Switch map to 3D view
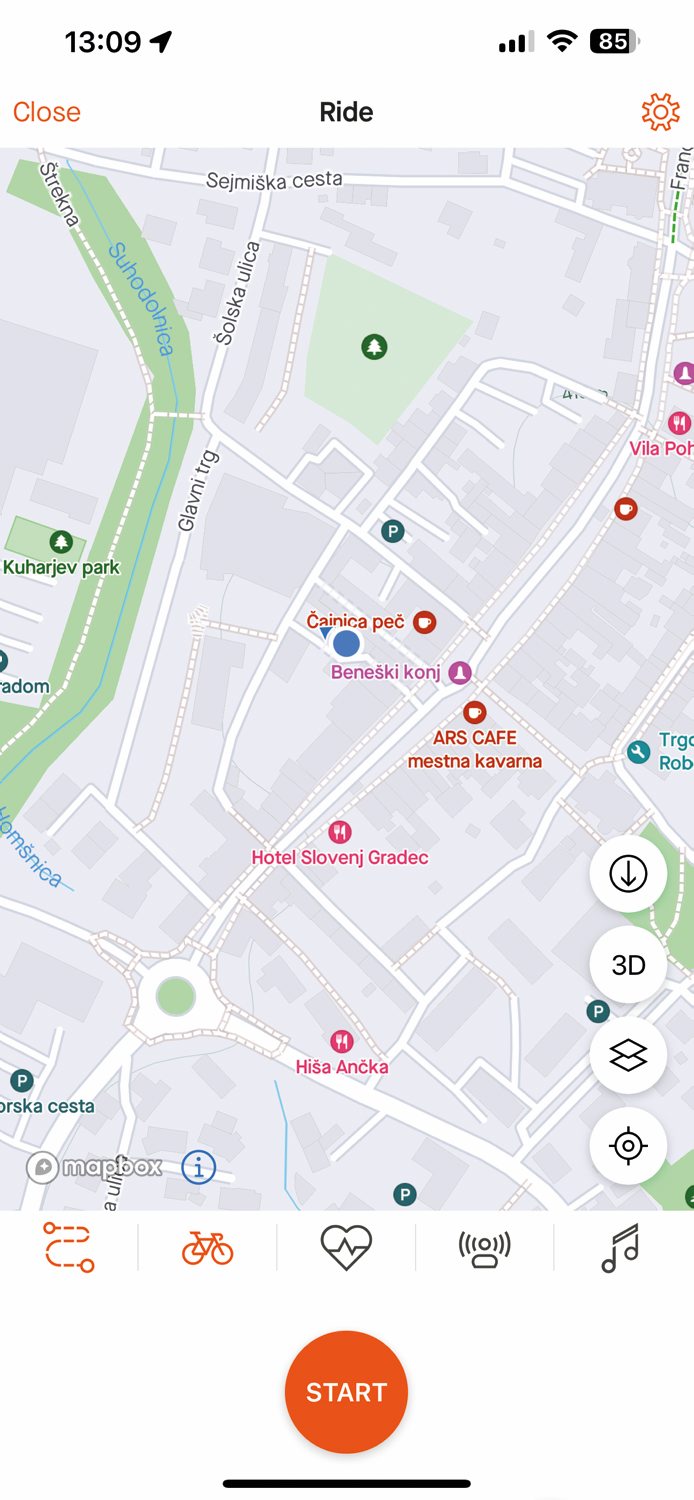The width and height of the screenshot is (694, 1500). (x=628, y=965)
